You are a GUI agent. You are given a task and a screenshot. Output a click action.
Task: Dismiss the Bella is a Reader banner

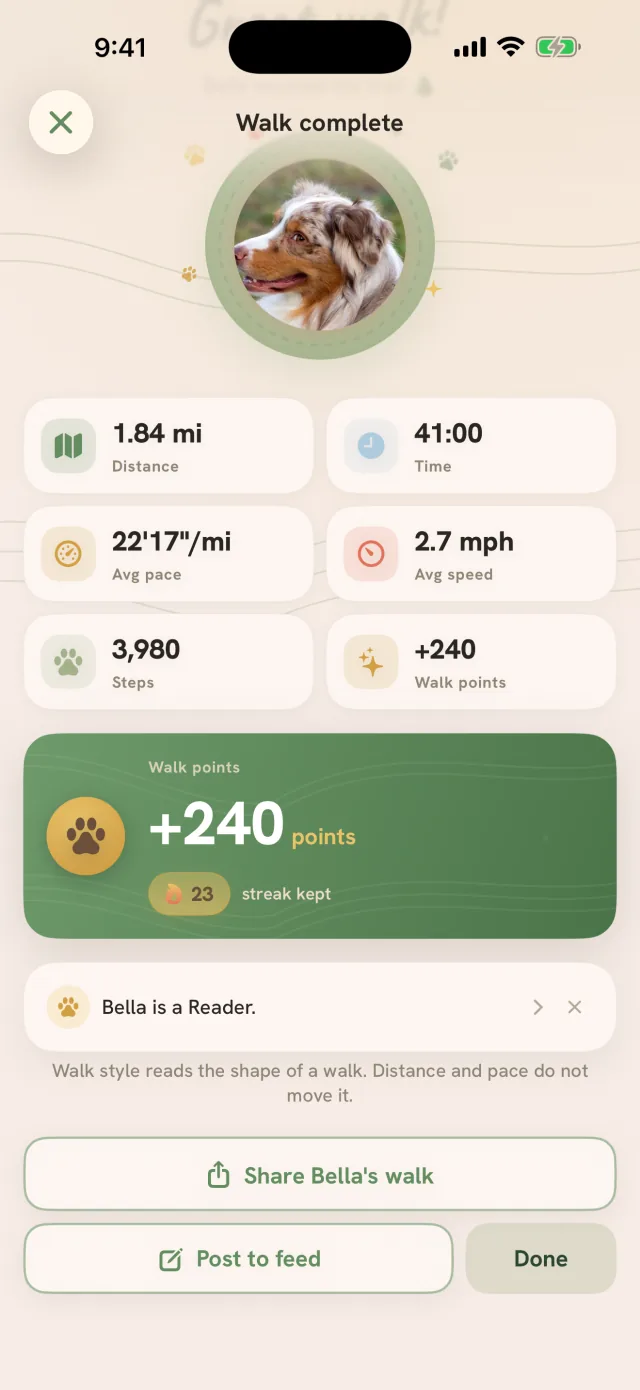coord(575,1007)
